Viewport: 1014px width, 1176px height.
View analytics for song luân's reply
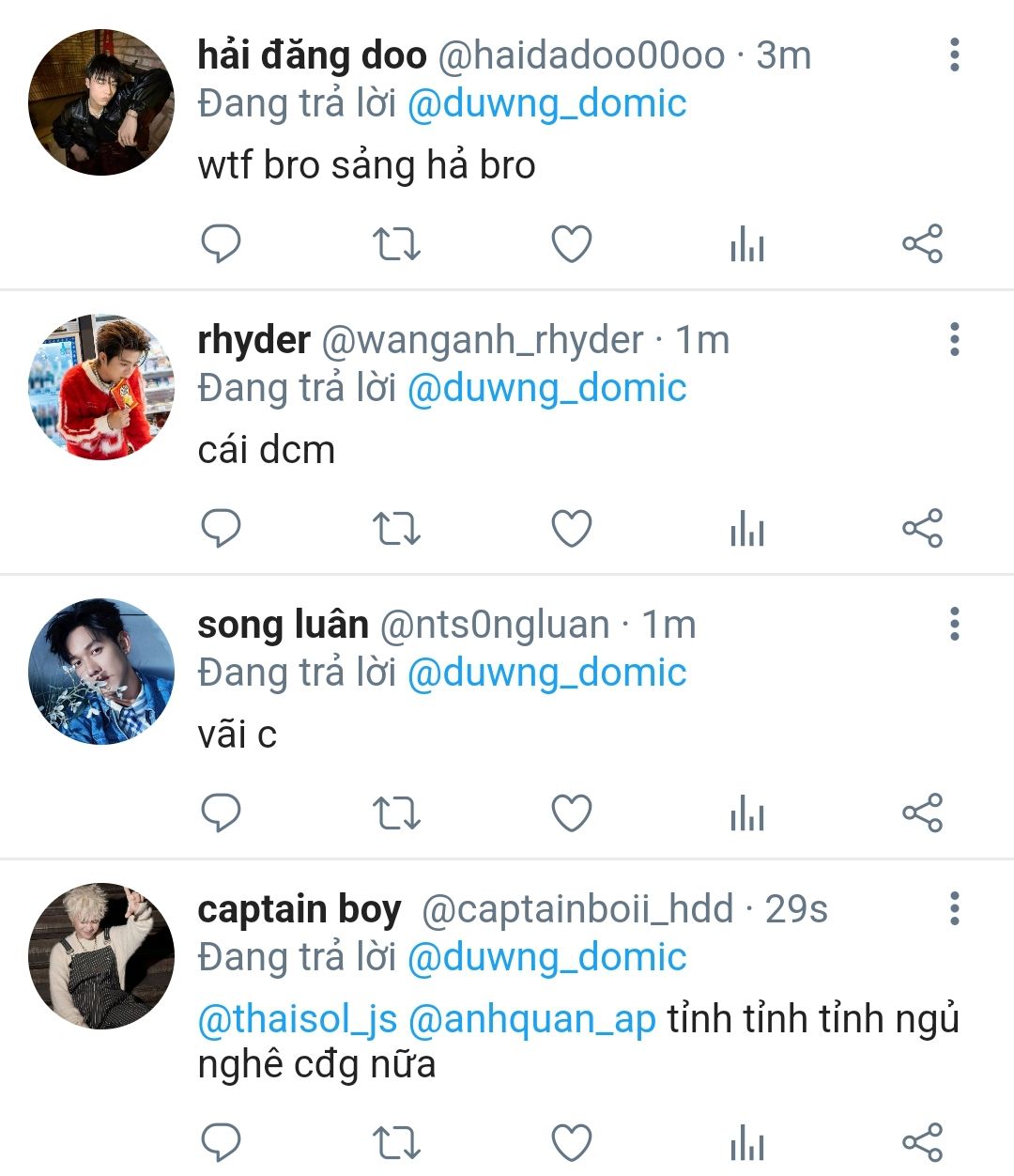(x=746, y=813)
